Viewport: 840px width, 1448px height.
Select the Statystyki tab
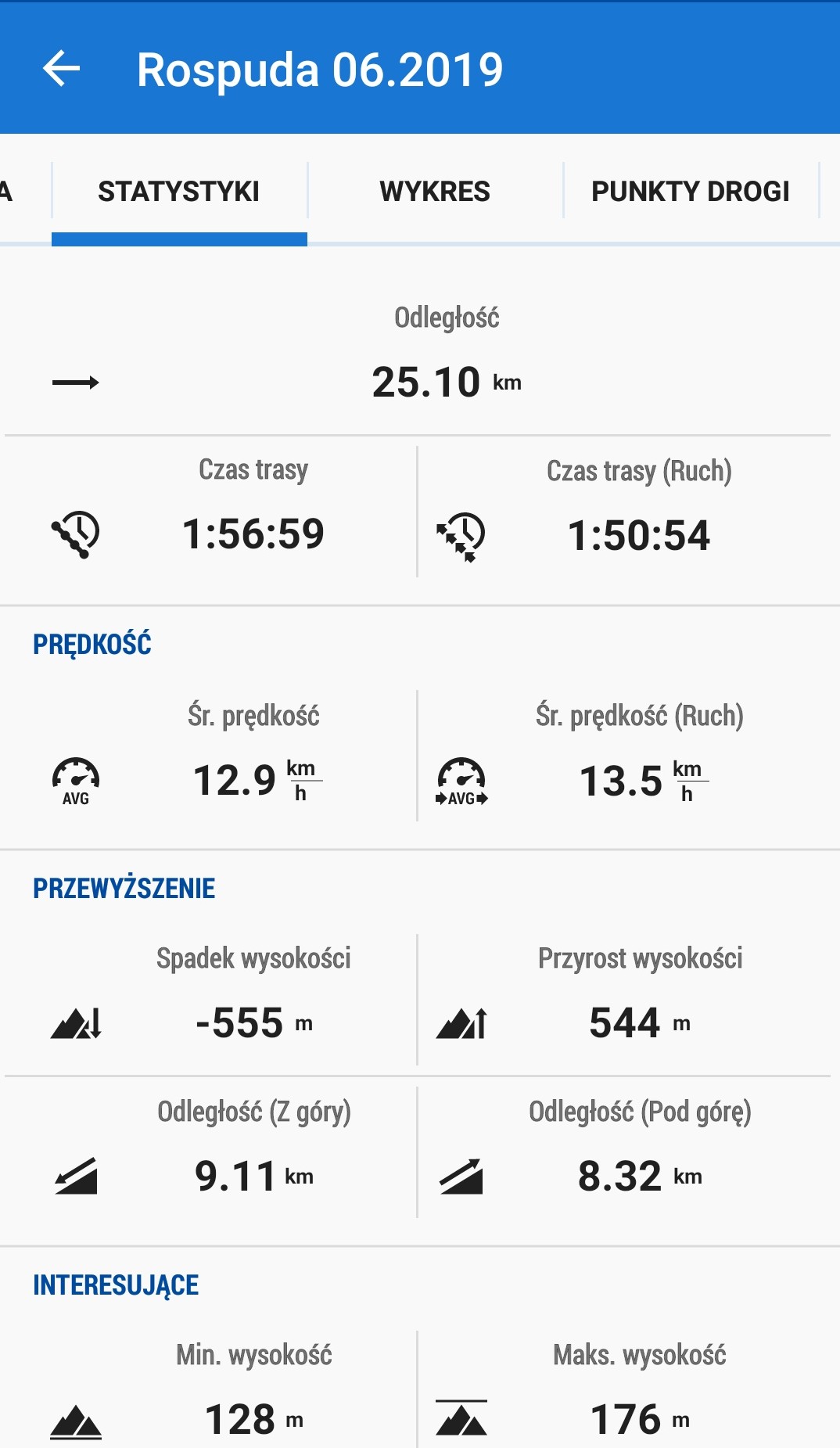(178, 192)
